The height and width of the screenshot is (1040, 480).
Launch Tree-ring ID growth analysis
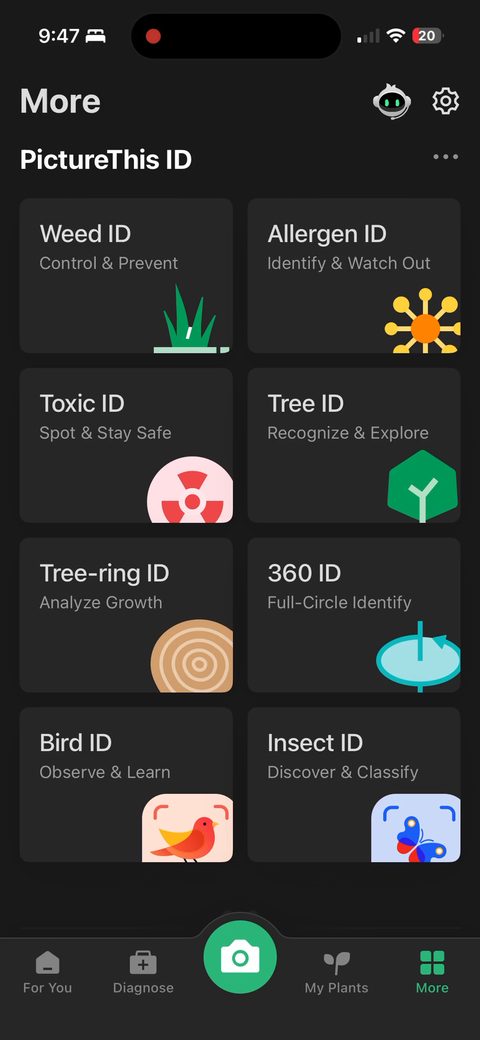point(126,616)
